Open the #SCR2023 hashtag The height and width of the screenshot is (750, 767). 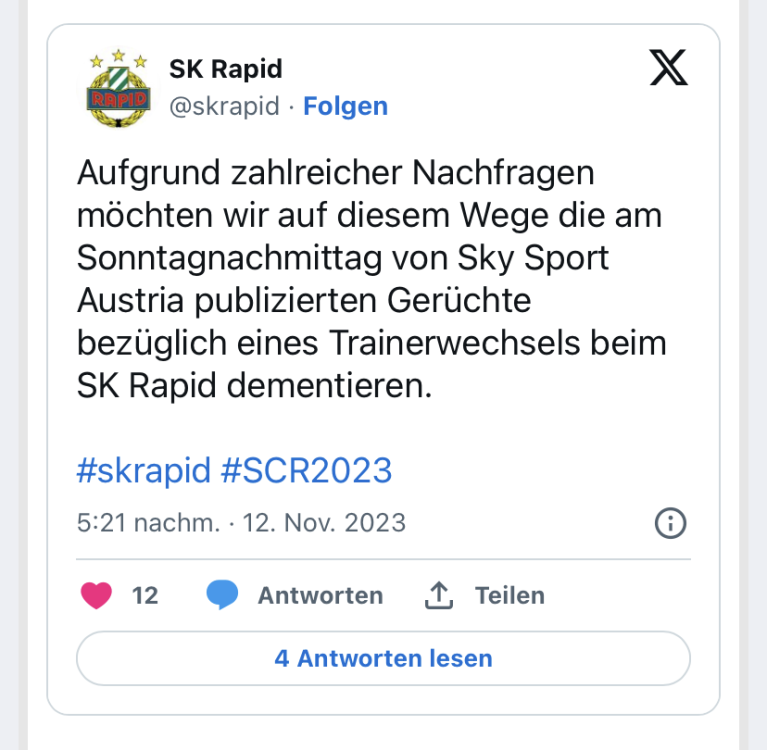[305, 470]
